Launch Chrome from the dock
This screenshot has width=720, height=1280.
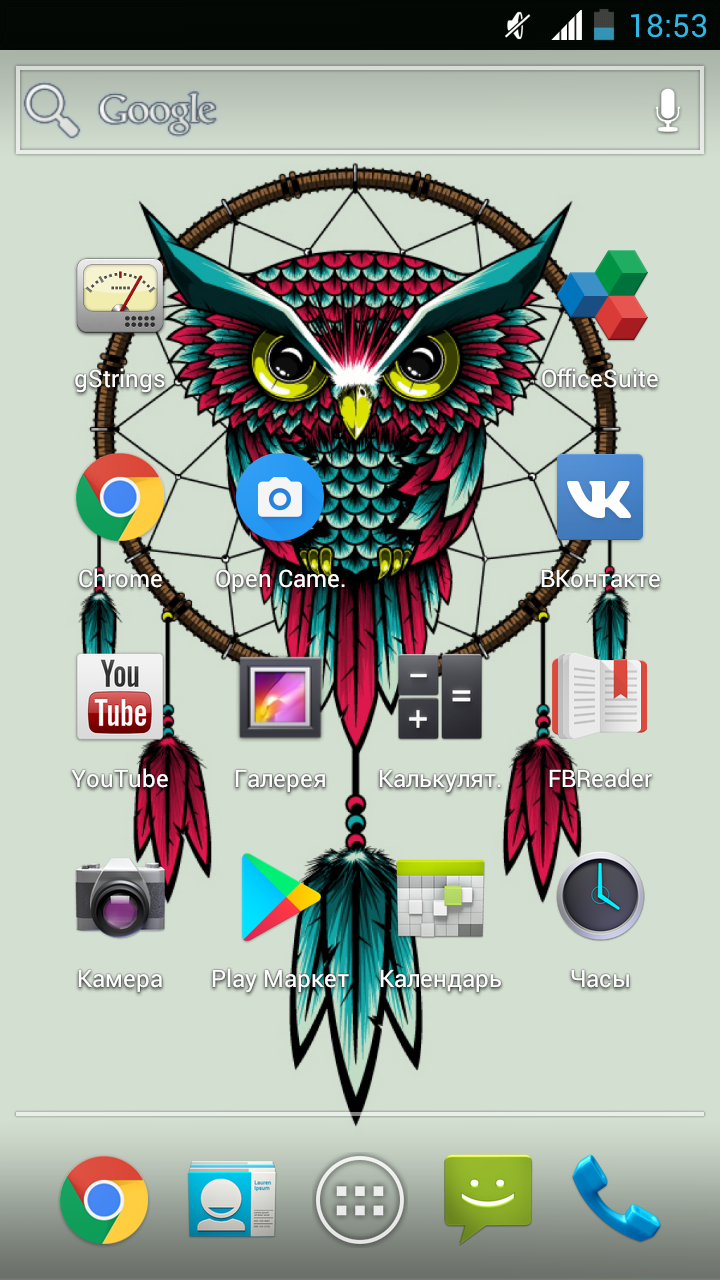coord(104,1200)
